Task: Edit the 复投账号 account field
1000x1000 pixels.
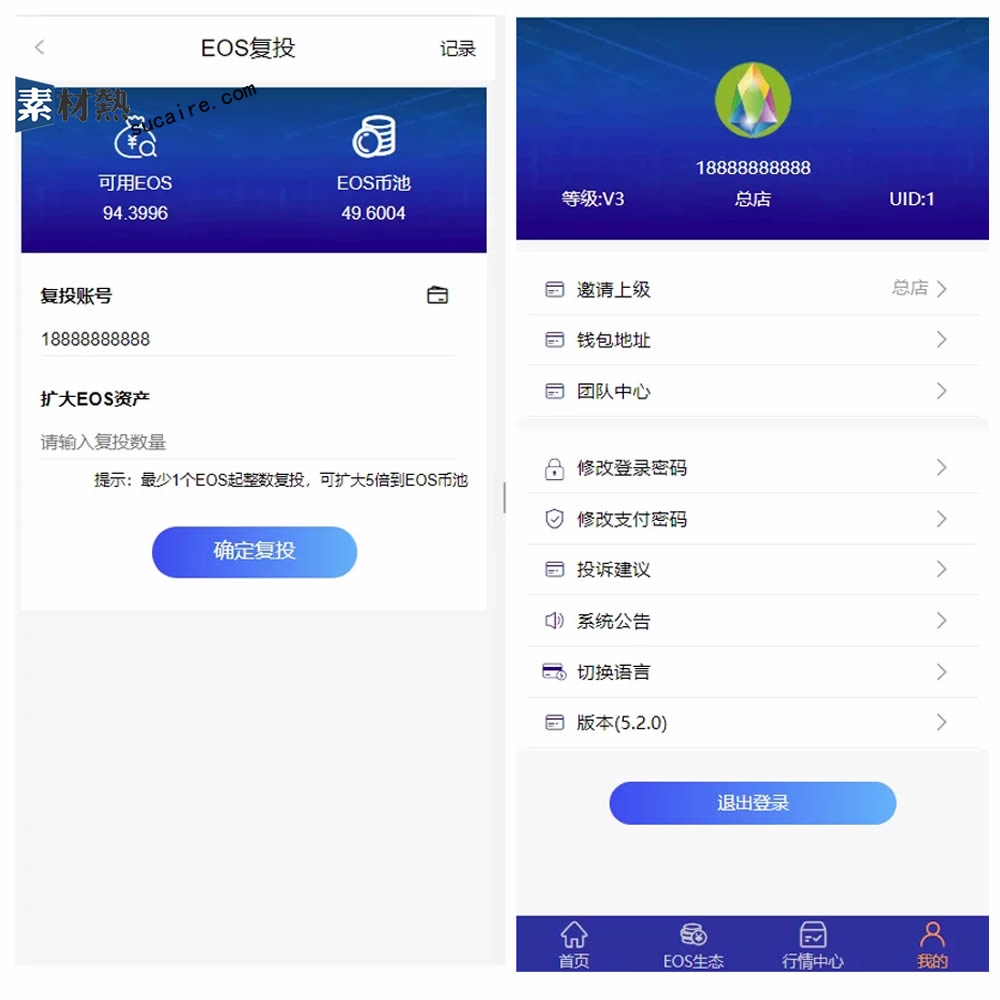Action: tap(245, 339)
